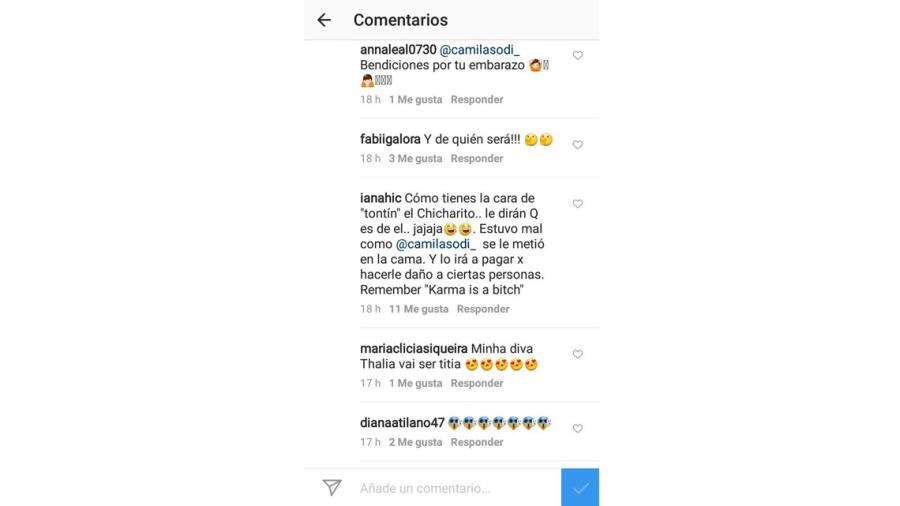Open fabiigalora's profile

tap(390, 139)
